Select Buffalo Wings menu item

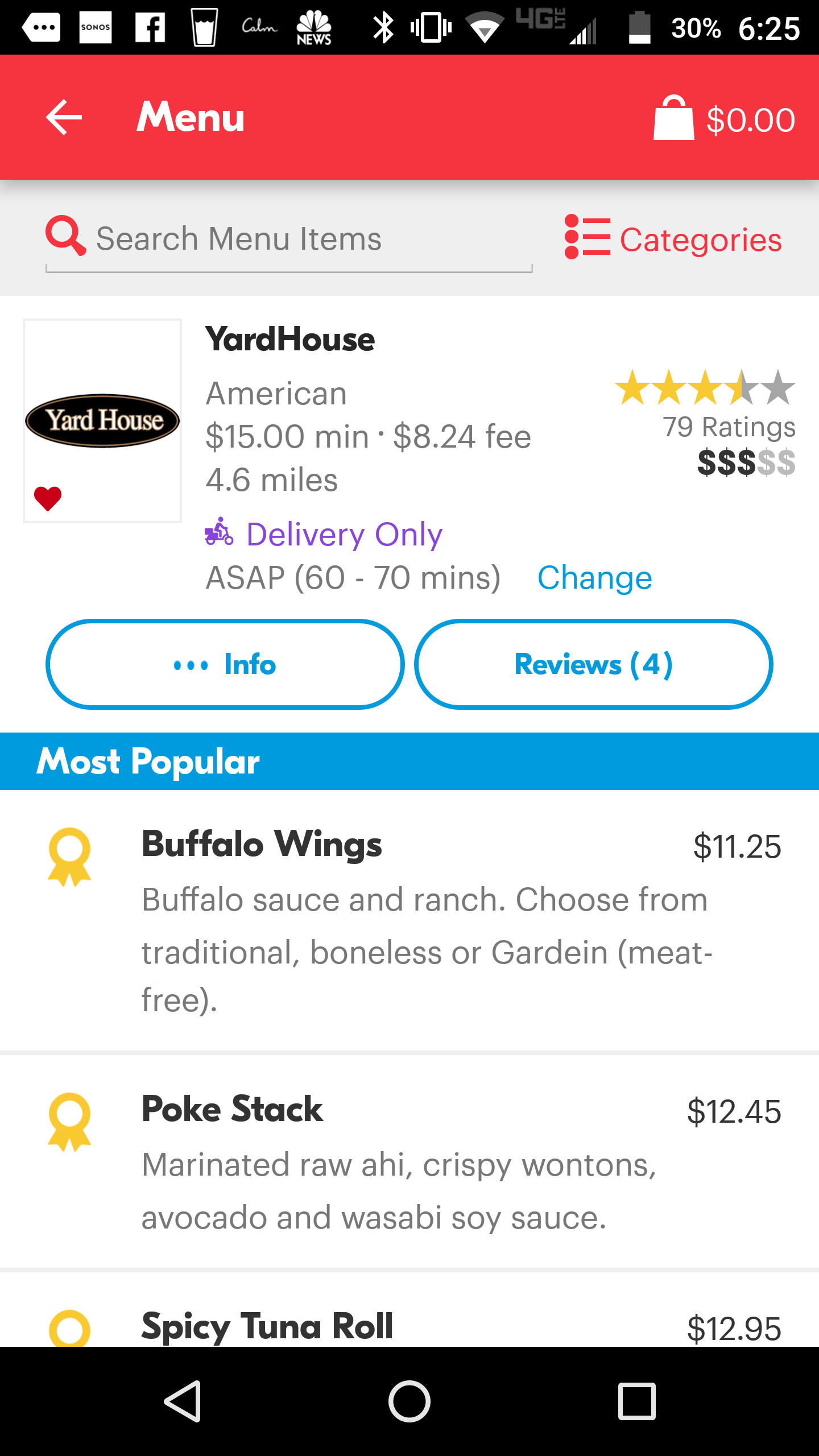[x=409, y=920]
